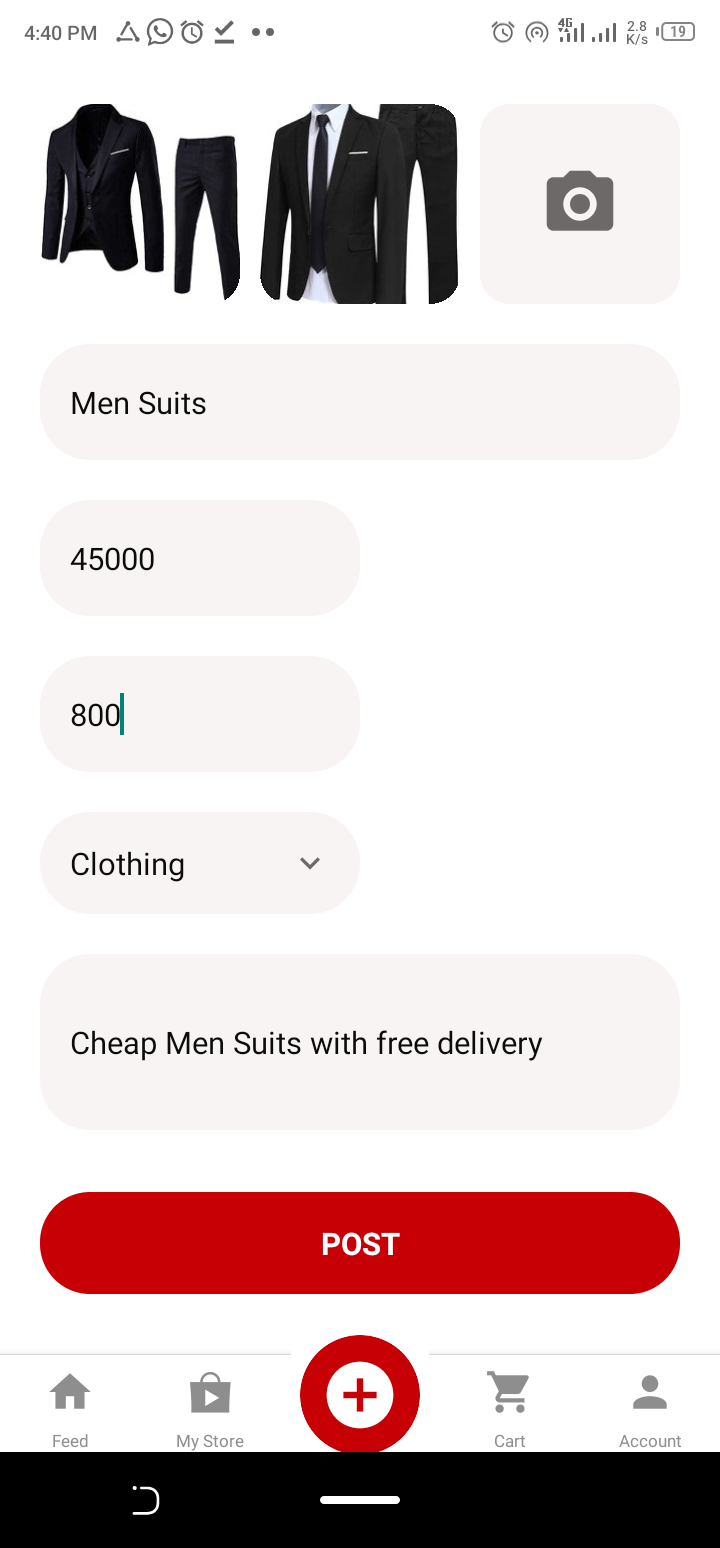Open the Account tab
Viewport: 720px width, 1548px height.
(650, 1408)
